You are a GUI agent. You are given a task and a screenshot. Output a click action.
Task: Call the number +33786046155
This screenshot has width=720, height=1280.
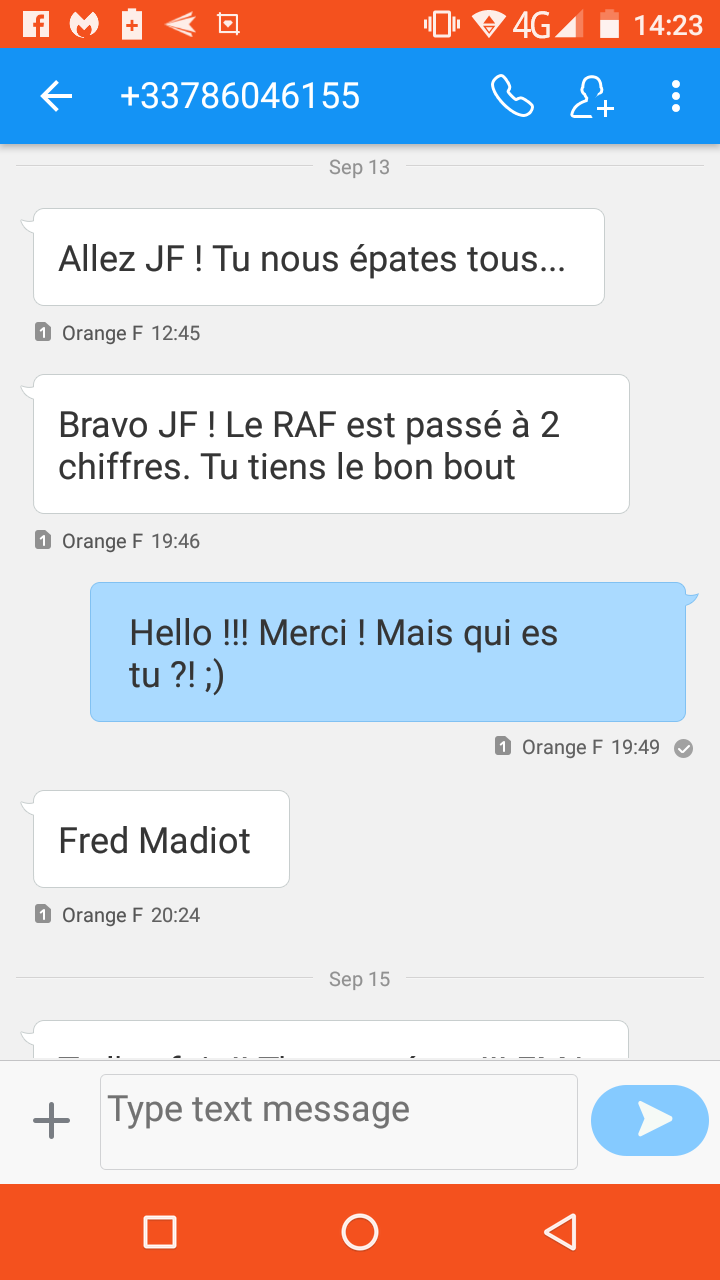(x=512, y=96)
